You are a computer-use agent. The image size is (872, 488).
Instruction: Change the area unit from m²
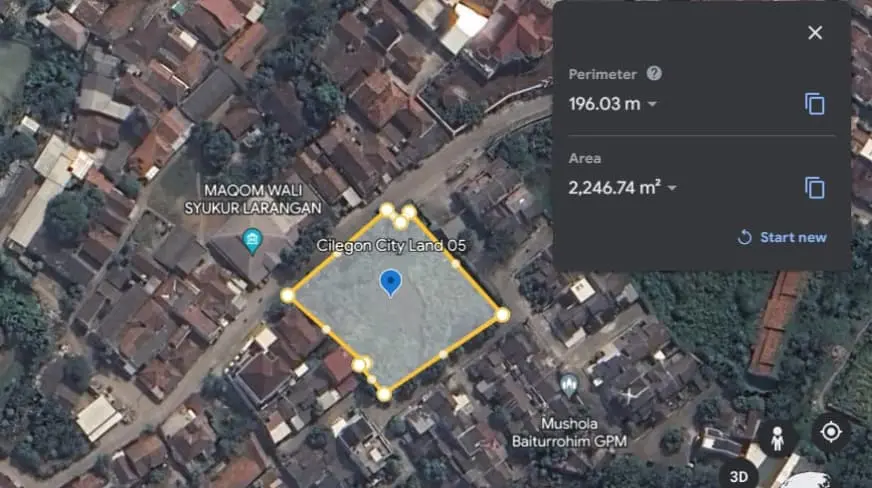(x=672, y=188)
